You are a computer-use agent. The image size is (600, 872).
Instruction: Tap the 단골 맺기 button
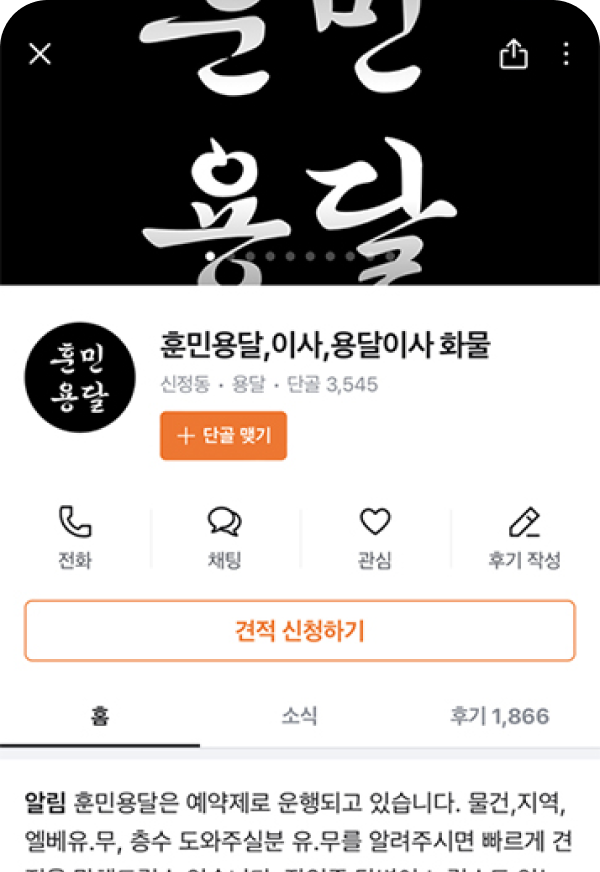[x=223, y=436]
